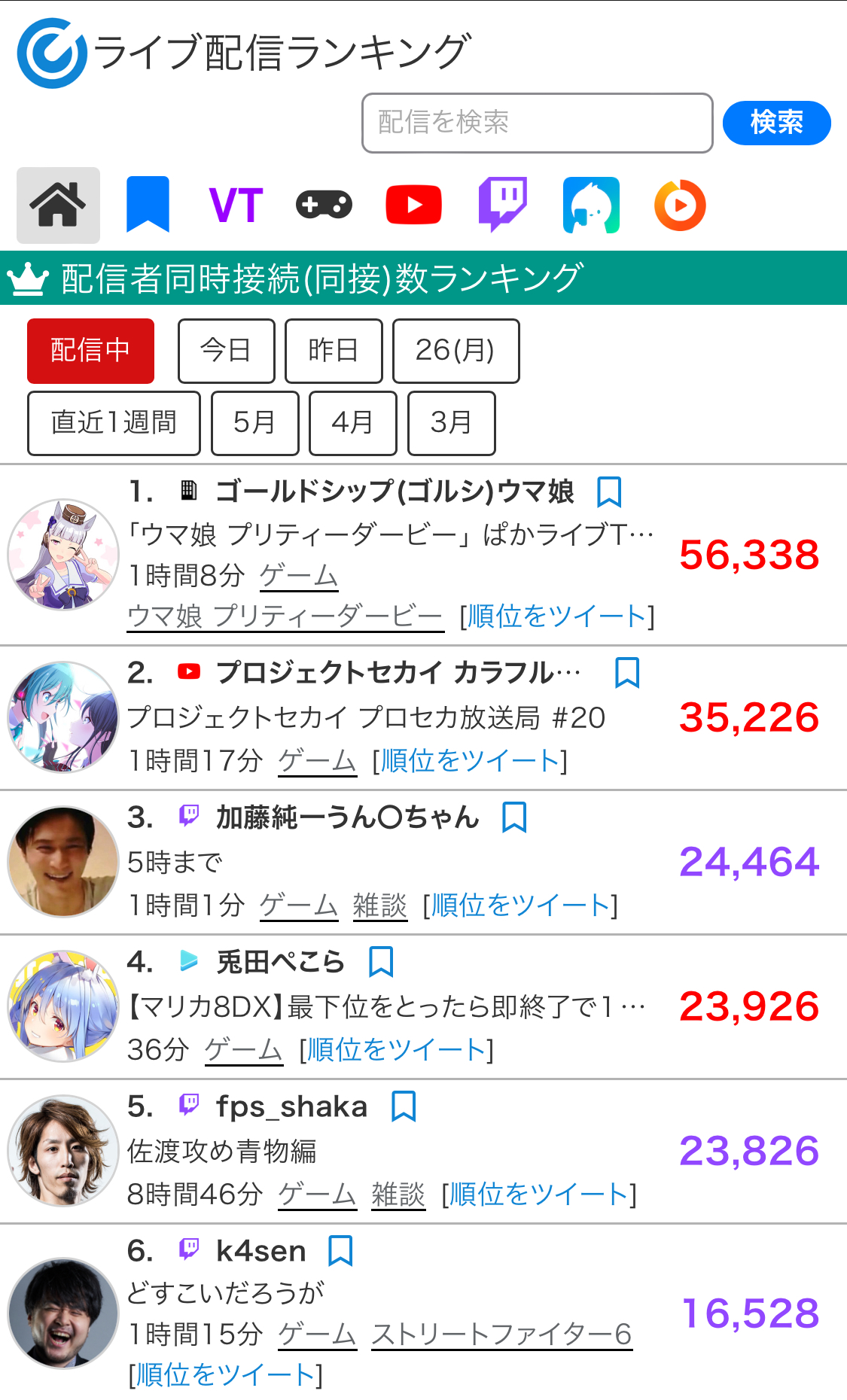This screenshot has width=847, height=1400.
Task: Bookmark 加藤純一うんこちゃん
Action: click(x=514, y=817)
